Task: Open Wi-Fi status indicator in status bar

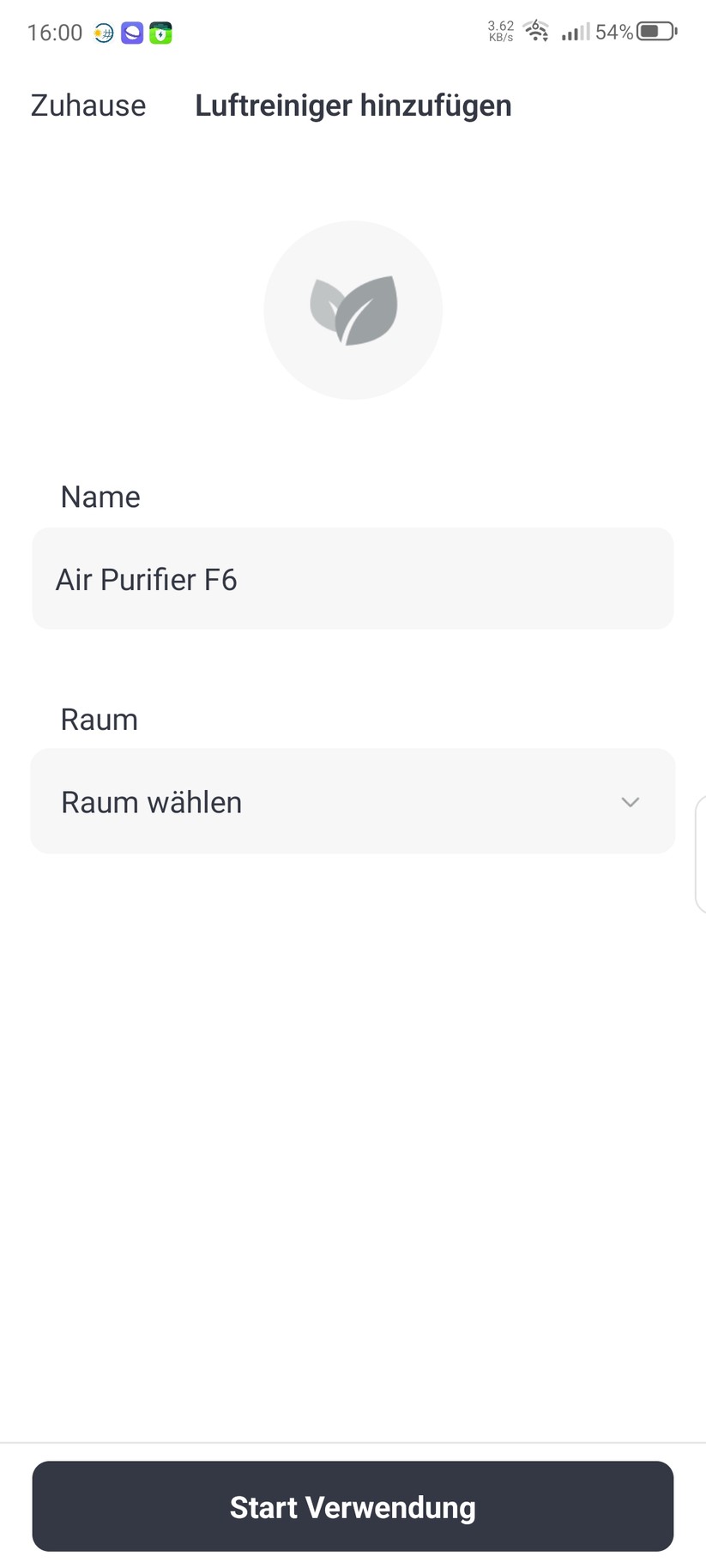Action: click(x=536, y=31)
